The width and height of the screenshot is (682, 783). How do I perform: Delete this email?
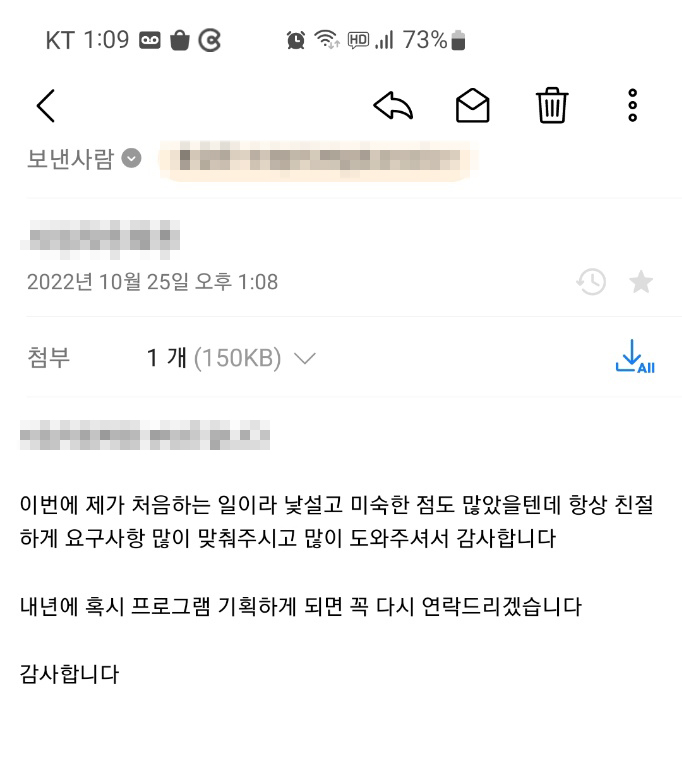coord(552,105)
